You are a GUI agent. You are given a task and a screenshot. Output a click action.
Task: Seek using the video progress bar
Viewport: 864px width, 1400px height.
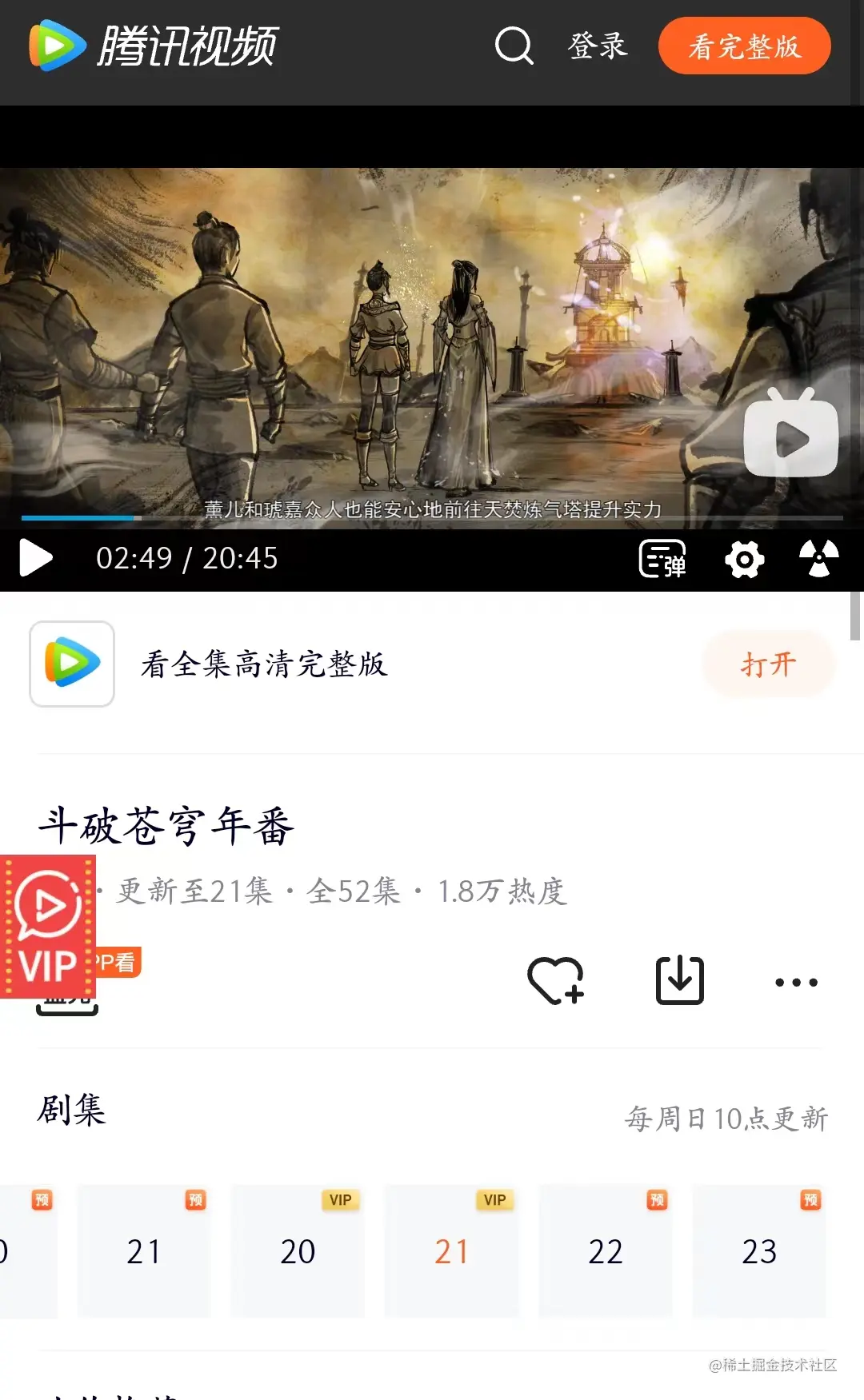pos(432,518)
